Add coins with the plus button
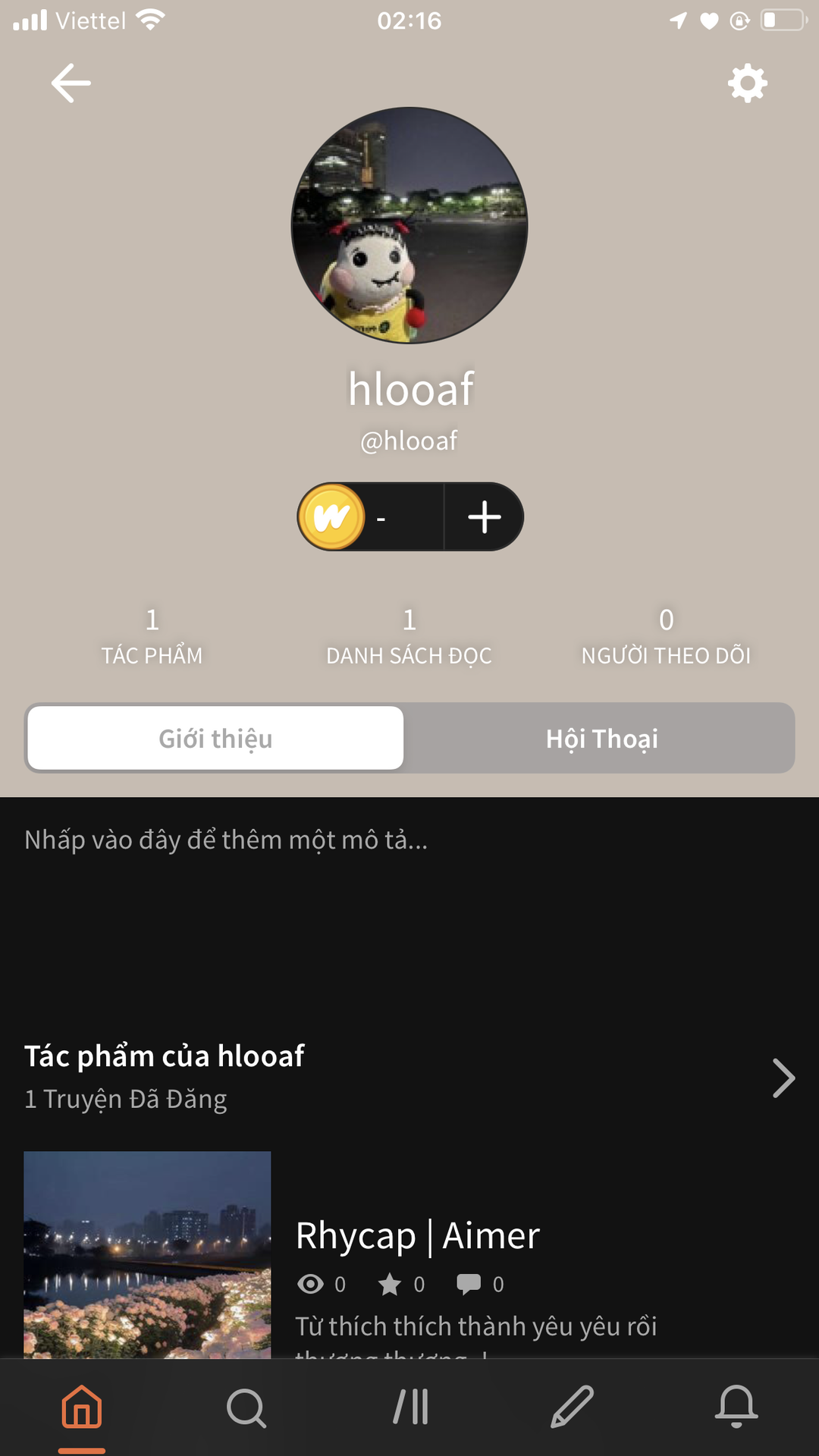The image size is (819, 1456). 484,517
